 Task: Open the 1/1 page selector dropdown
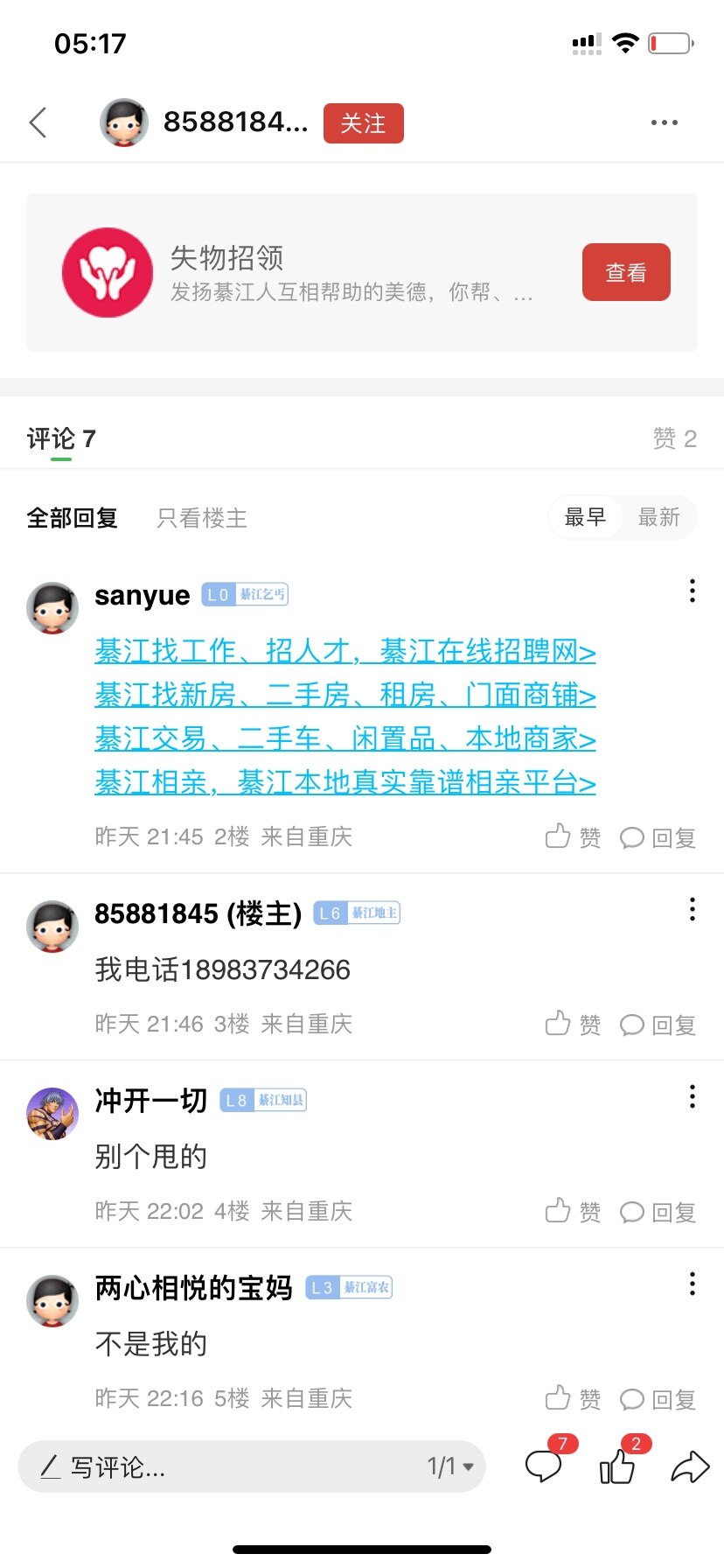tap(450, 1467)
